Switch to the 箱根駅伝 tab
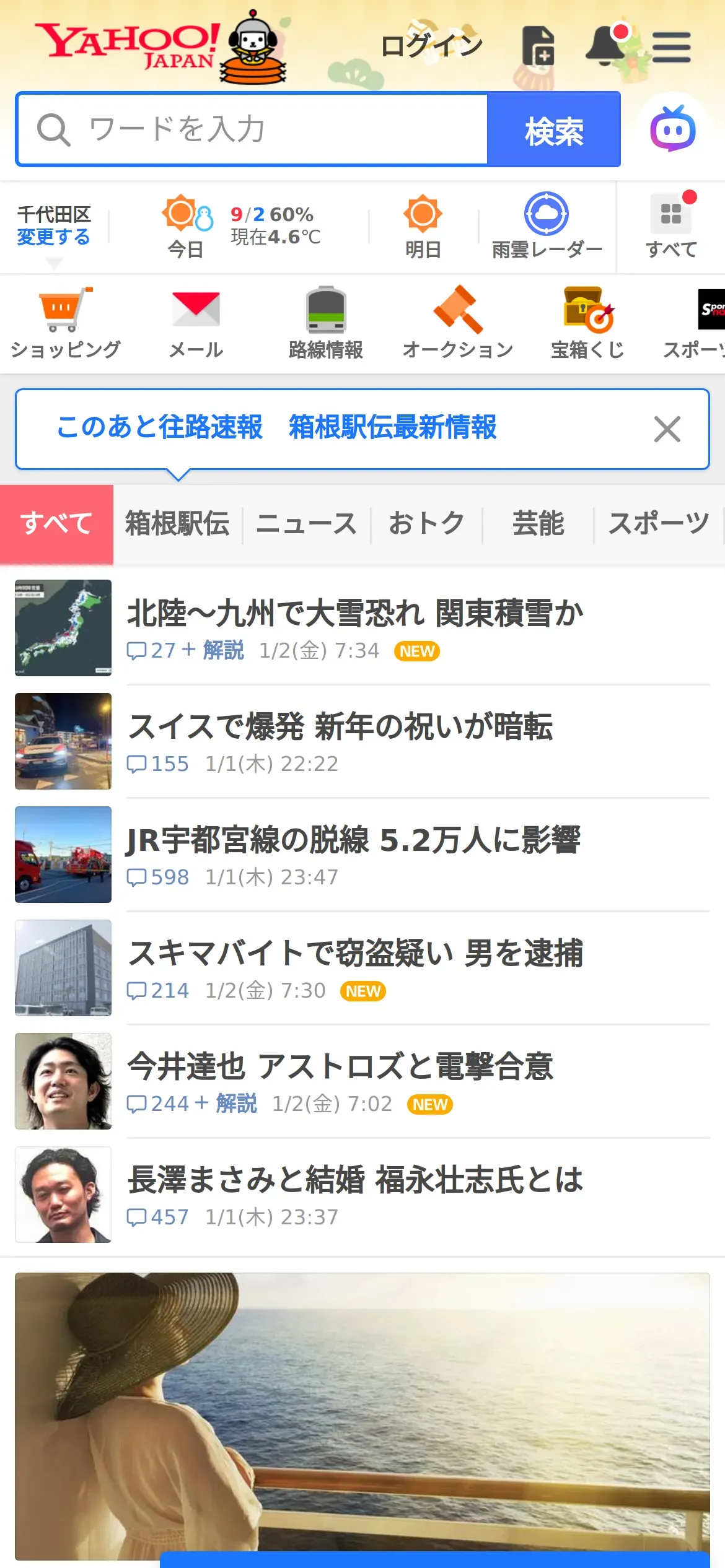The image size is (725, 1568). (177, 524)
